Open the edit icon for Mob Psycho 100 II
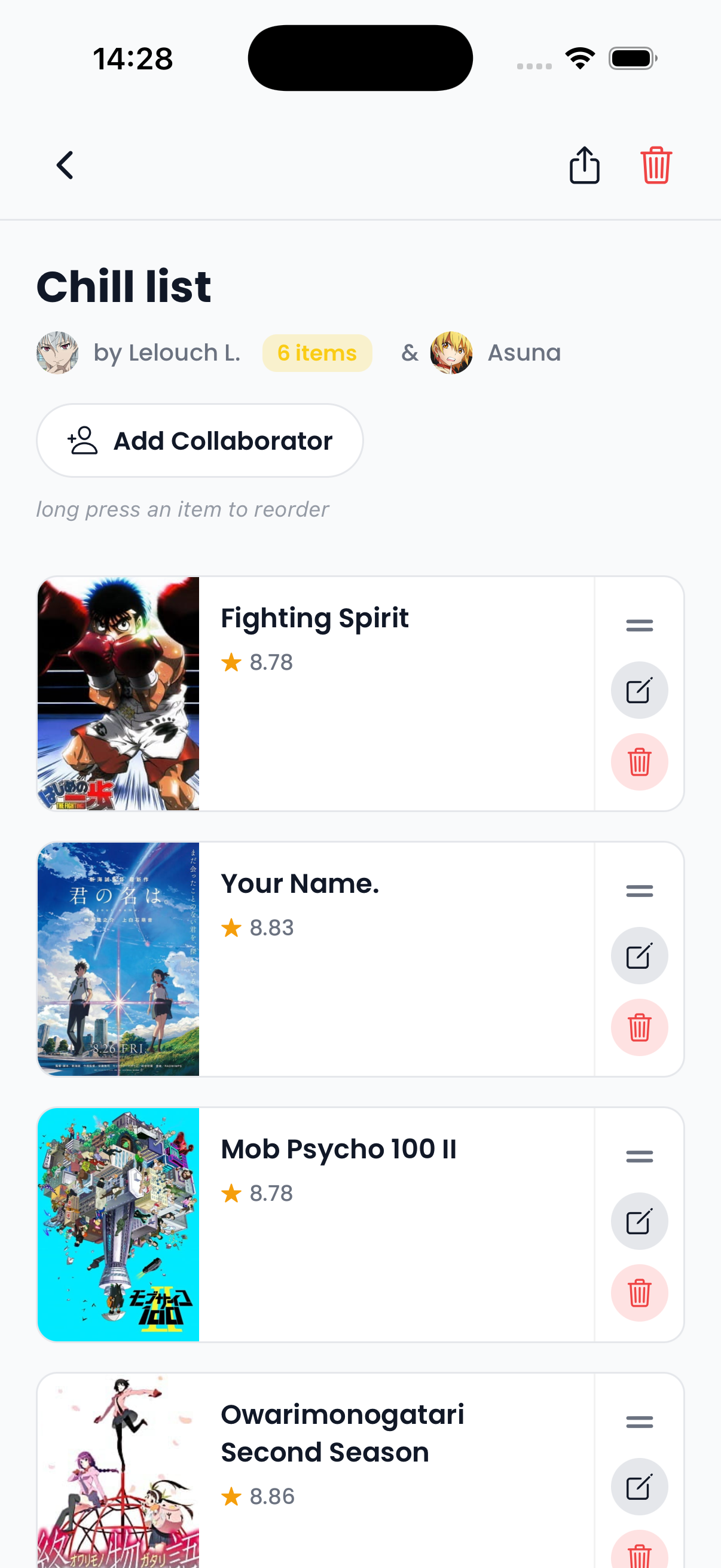The width and height of the screenshot is (721, 1568). click(x=640, y=1221)
